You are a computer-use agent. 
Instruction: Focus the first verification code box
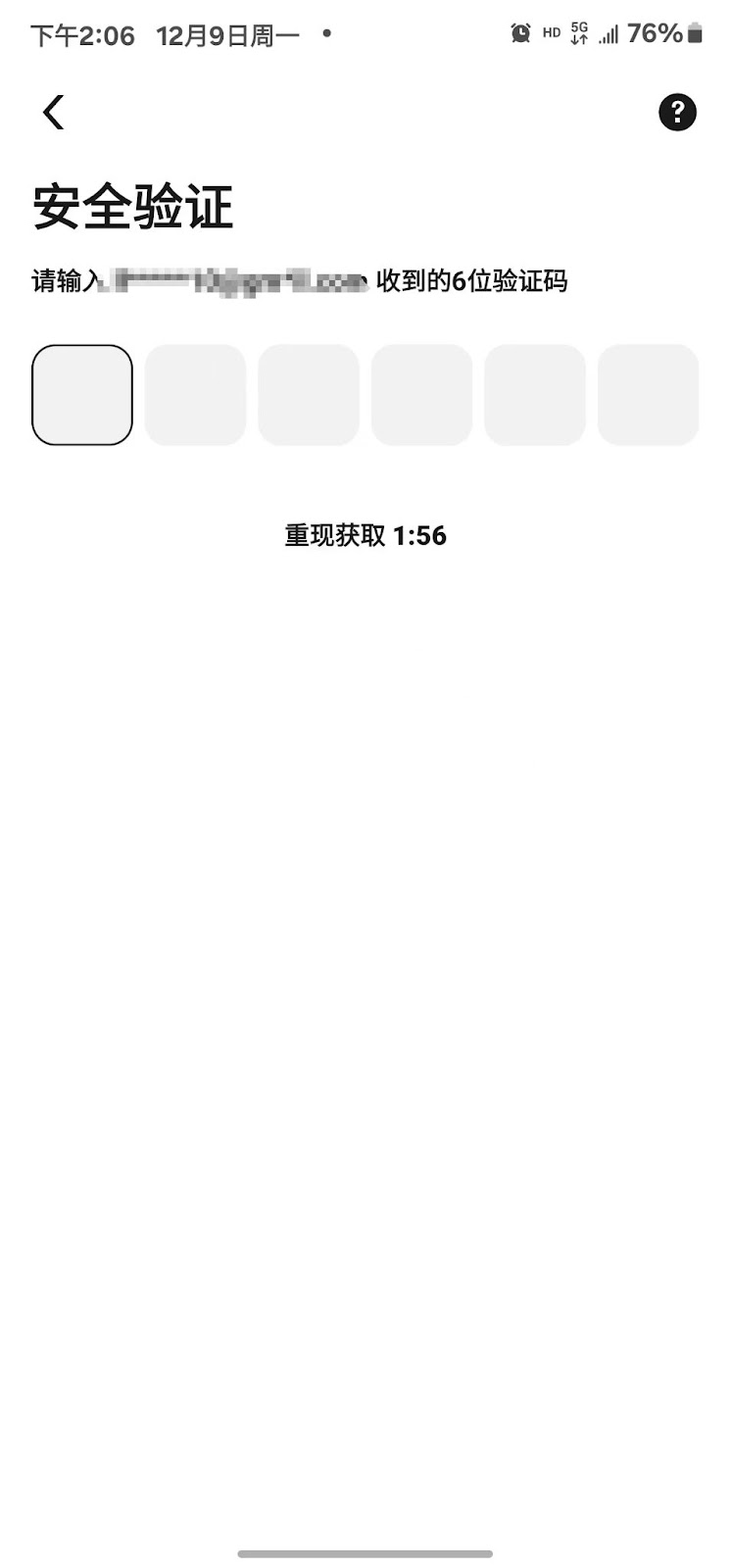[x=82, y=395]
